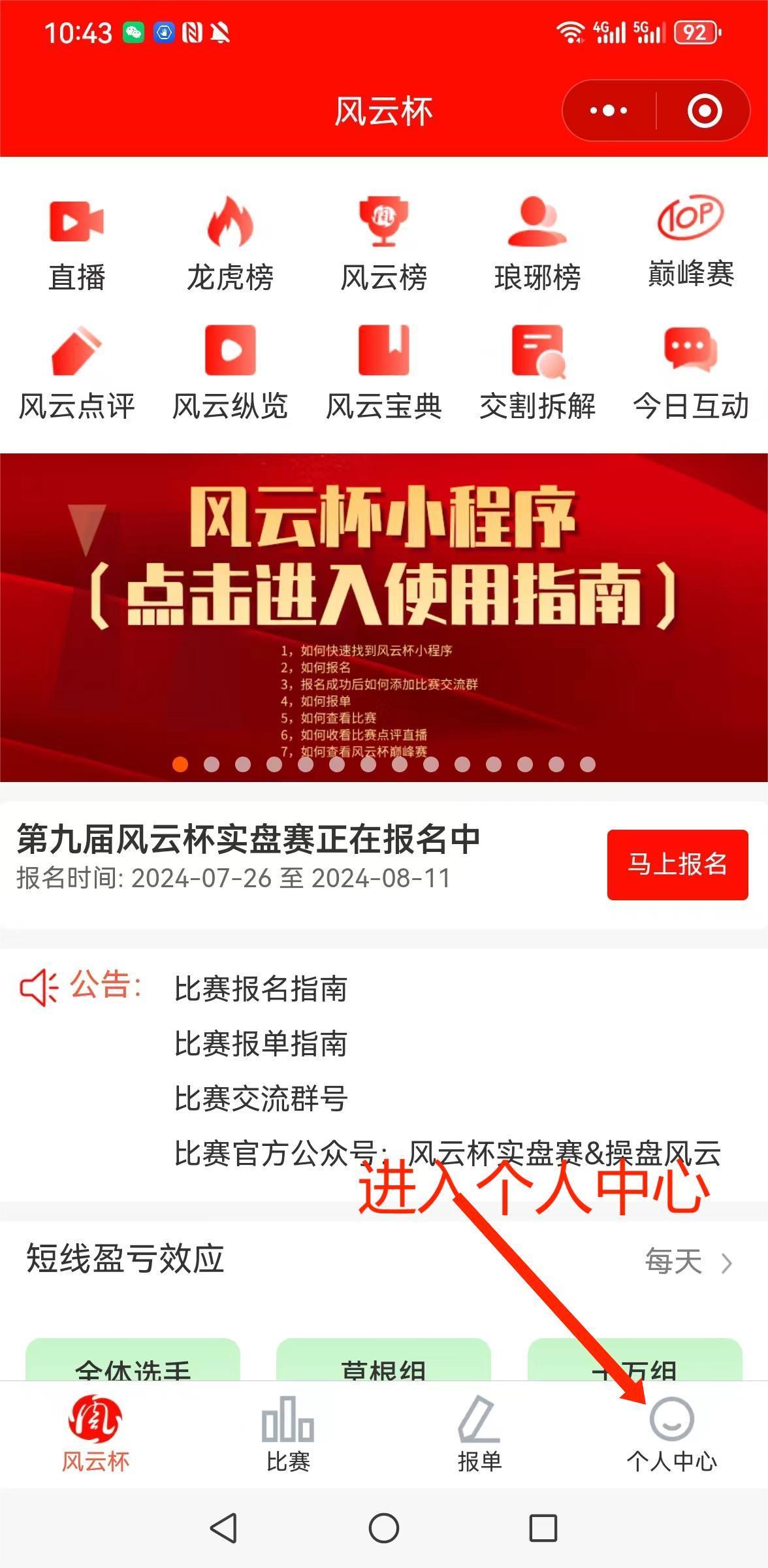Open the 龙虎榜 ranking

230,243
